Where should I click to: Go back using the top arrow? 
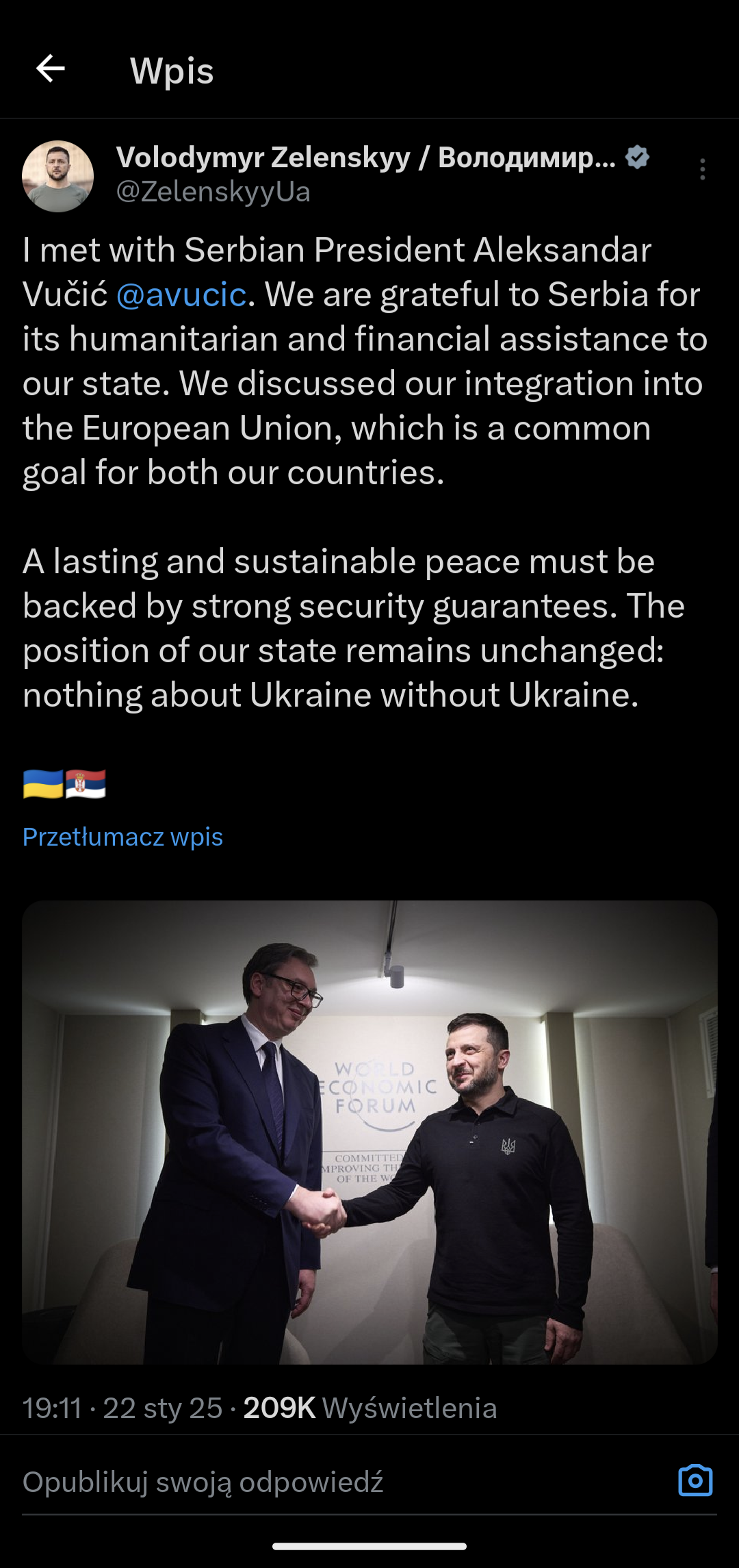[50, 68]
